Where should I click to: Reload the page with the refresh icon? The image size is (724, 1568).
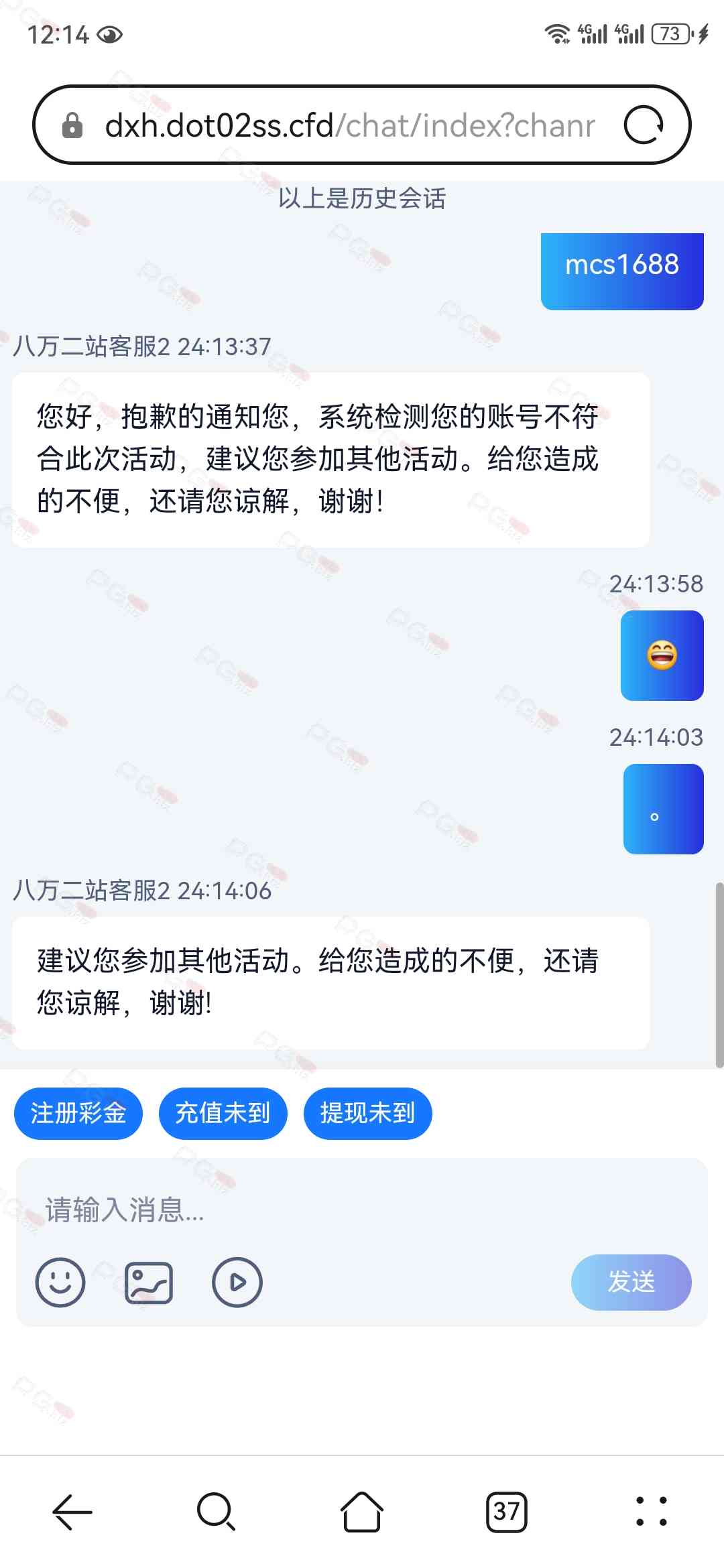pos(643,125)
